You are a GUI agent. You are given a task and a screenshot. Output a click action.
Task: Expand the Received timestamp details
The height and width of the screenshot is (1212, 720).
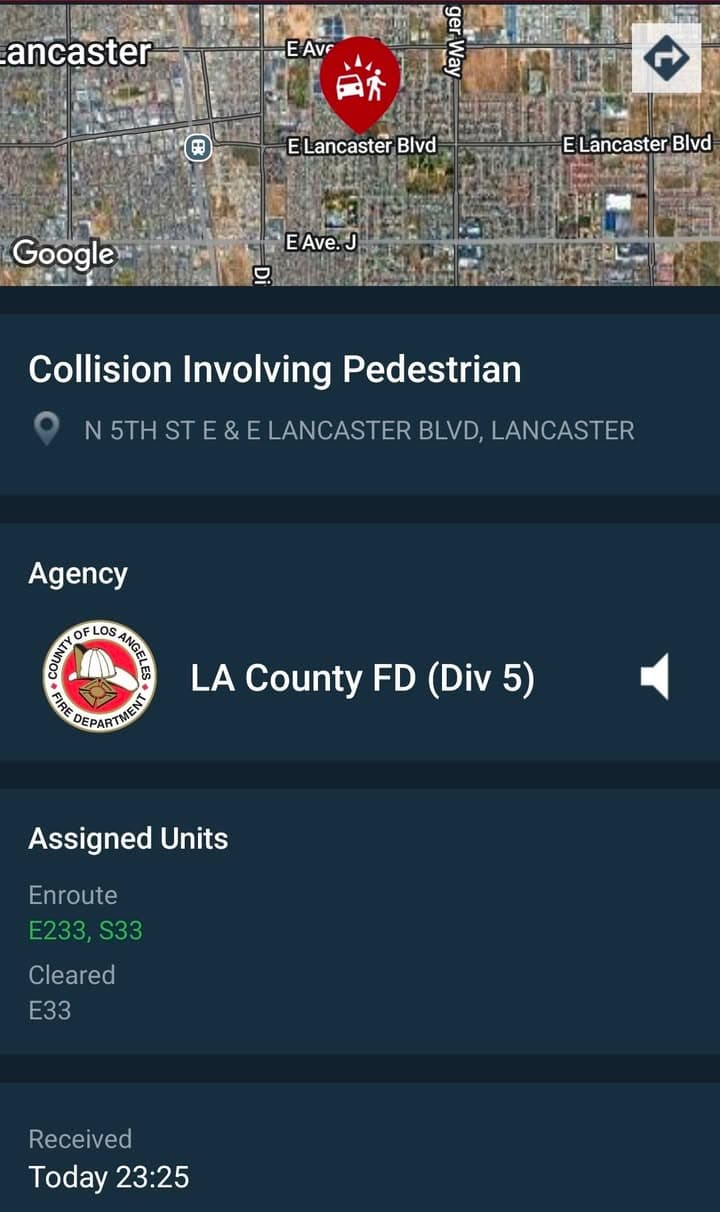click(x=81, y=1139)
